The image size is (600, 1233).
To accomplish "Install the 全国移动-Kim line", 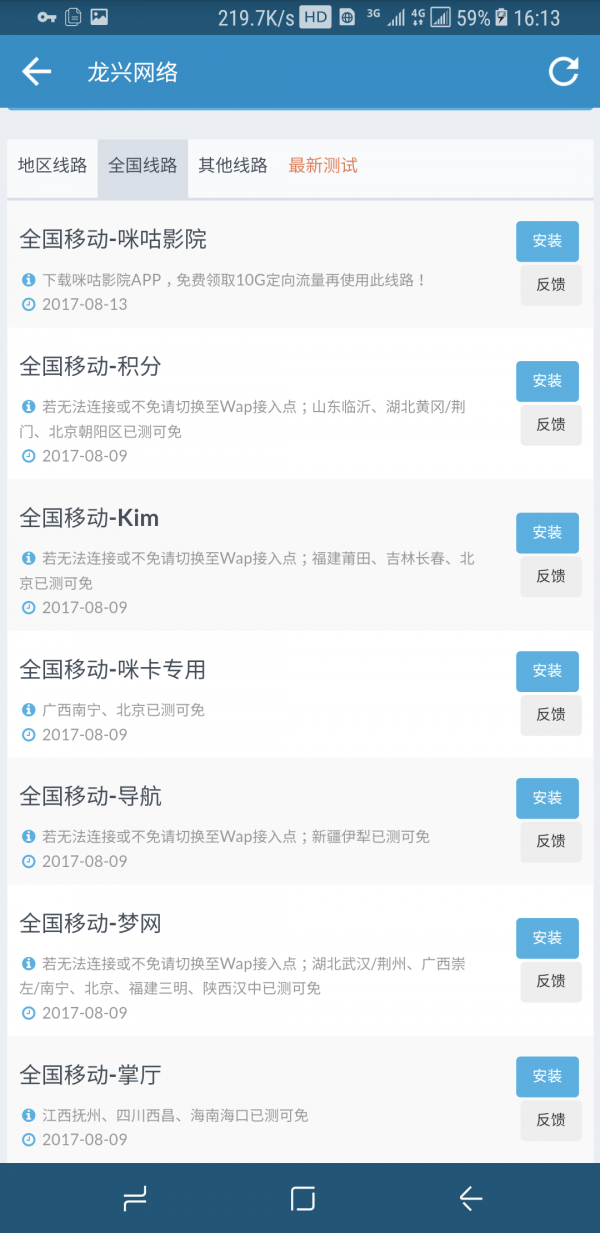I will pyautogui.click(x=547, y=533).
